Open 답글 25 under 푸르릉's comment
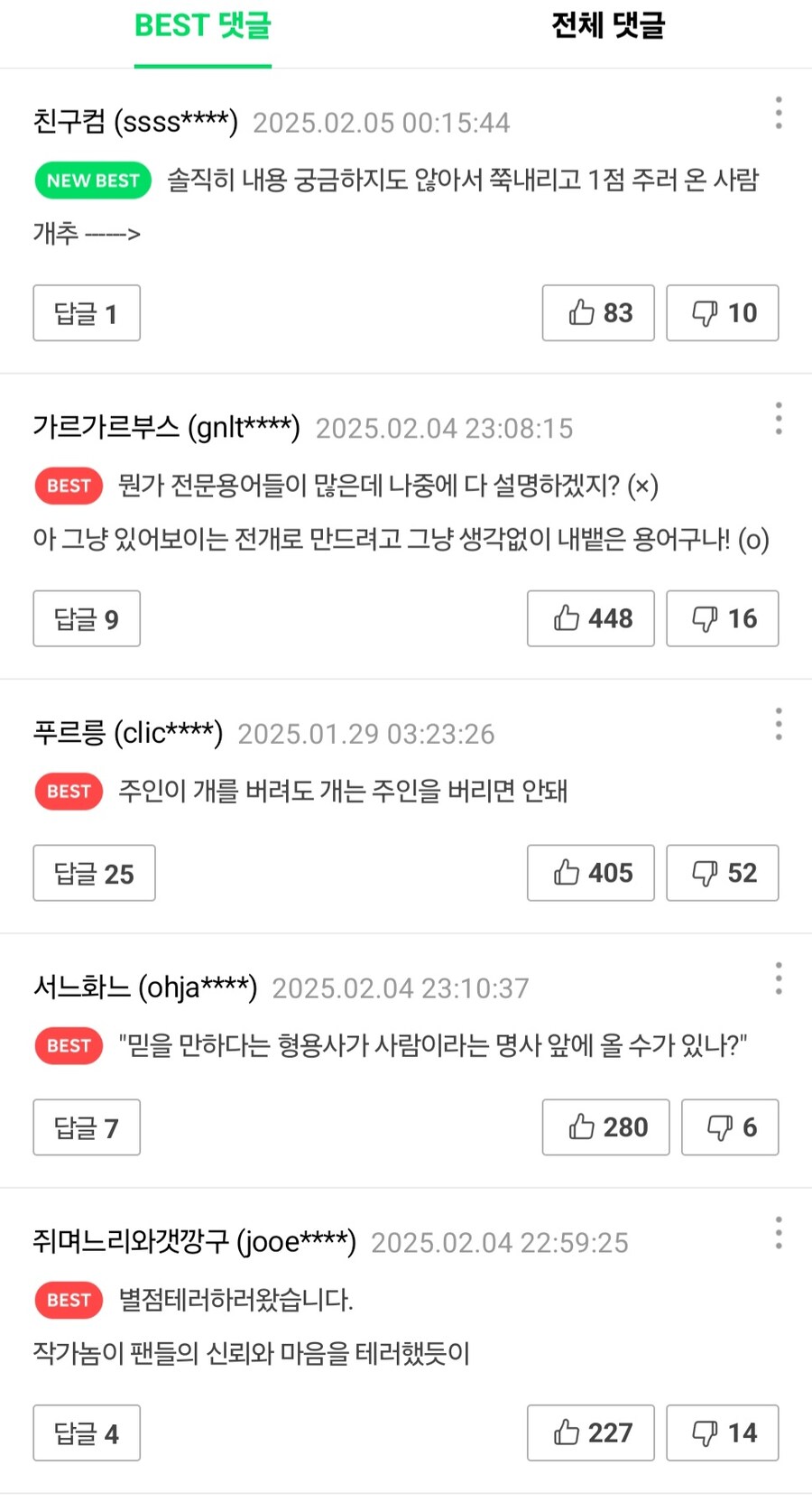This screenshot has width=812, height=1511. pos(94,873)
